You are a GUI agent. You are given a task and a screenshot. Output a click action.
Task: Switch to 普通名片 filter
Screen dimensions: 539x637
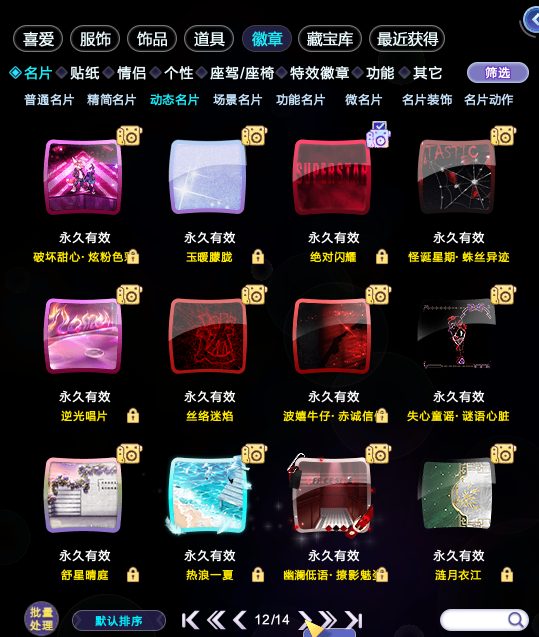49,100
